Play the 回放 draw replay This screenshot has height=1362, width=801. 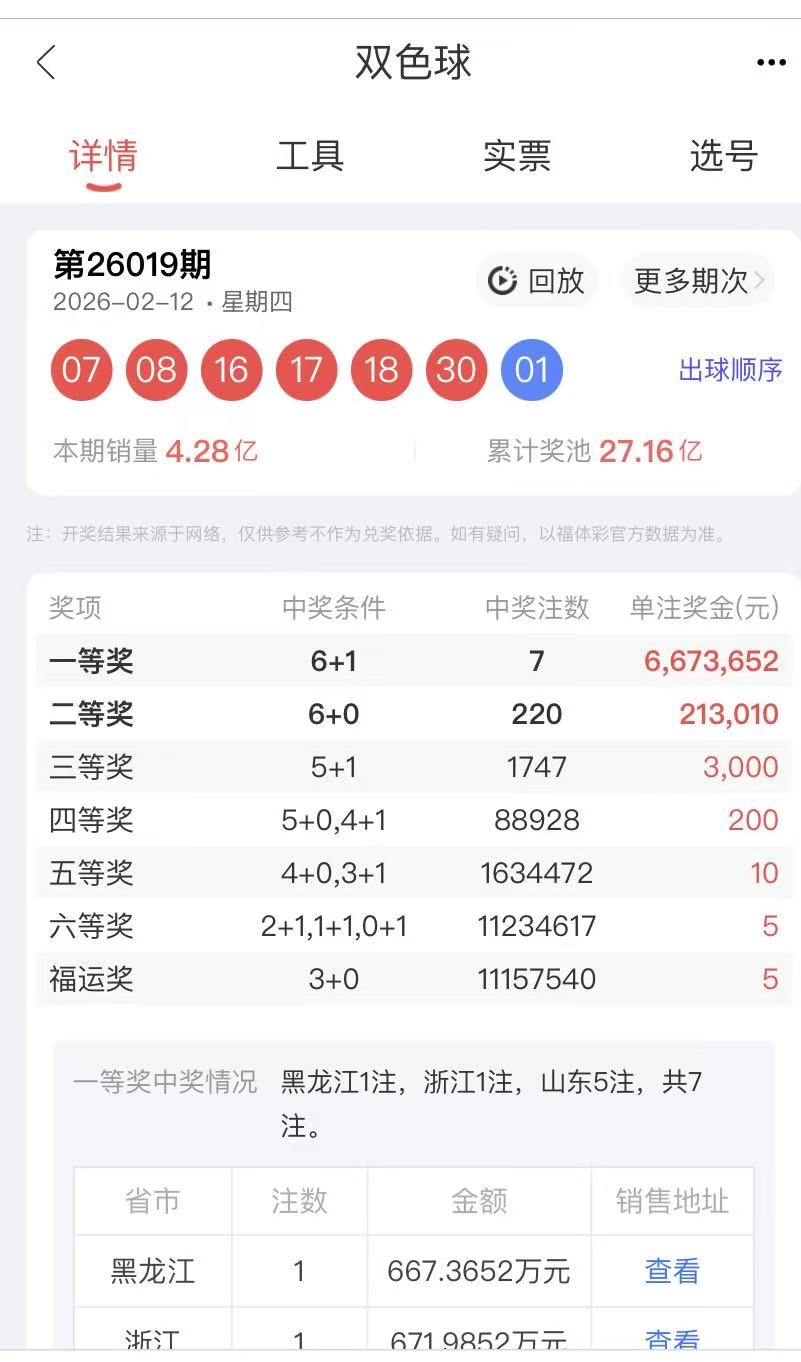[x=536, y=281]
